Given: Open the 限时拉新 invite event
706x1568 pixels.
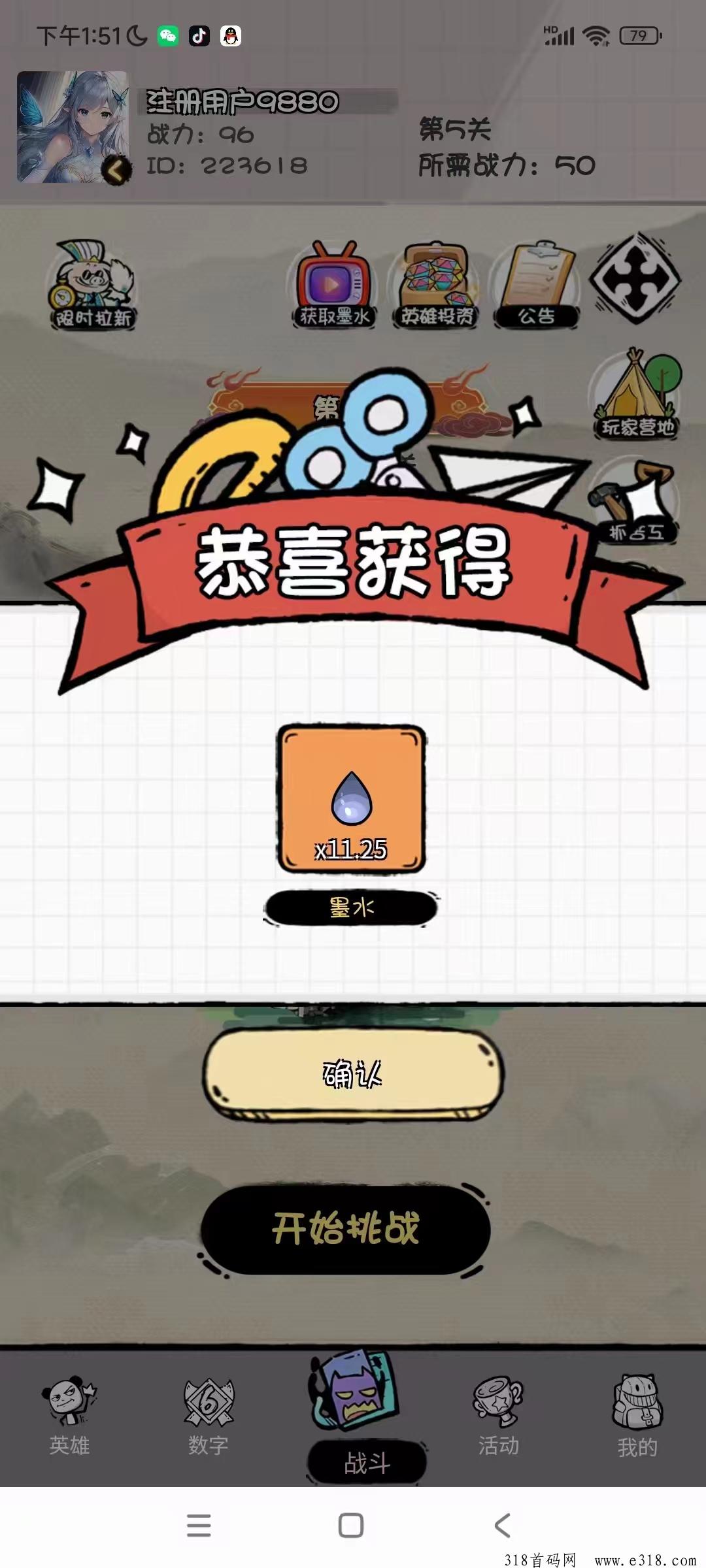Looking at the screenshot, I should 92,285.
